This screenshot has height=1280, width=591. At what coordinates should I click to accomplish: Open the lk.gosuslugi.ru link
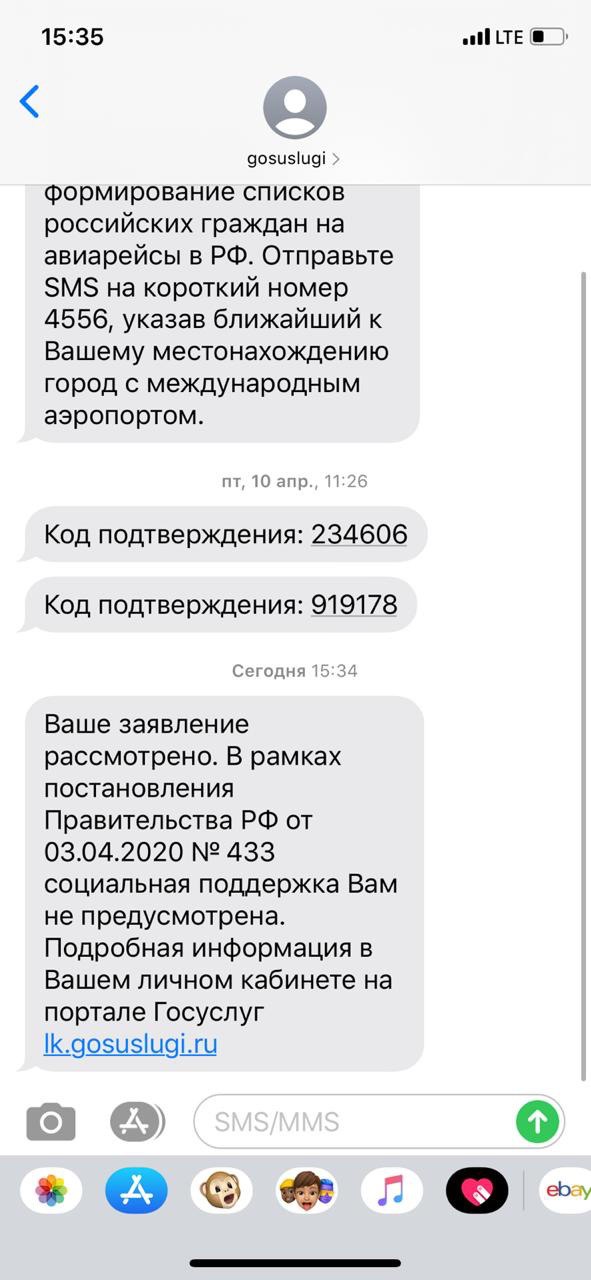coord(130,1045)
